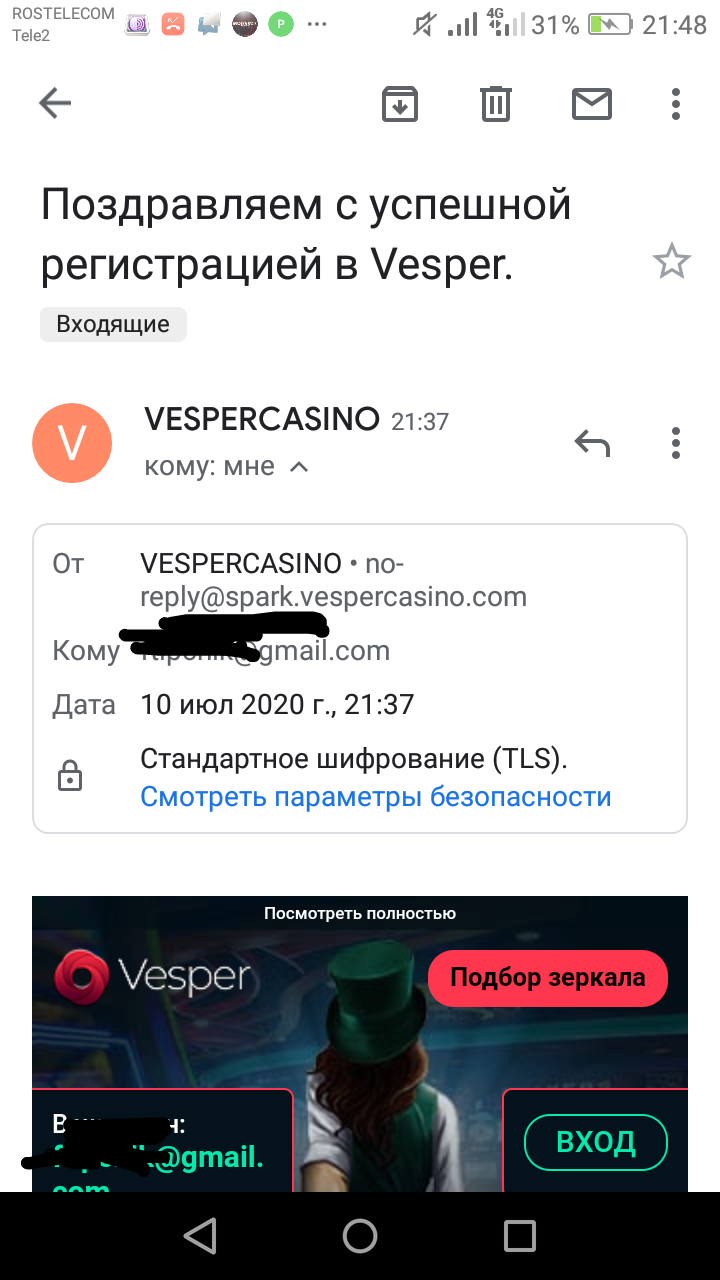720x1280 pixels.
Task: Open the message options overflow menu
Action: coord(677,442)
